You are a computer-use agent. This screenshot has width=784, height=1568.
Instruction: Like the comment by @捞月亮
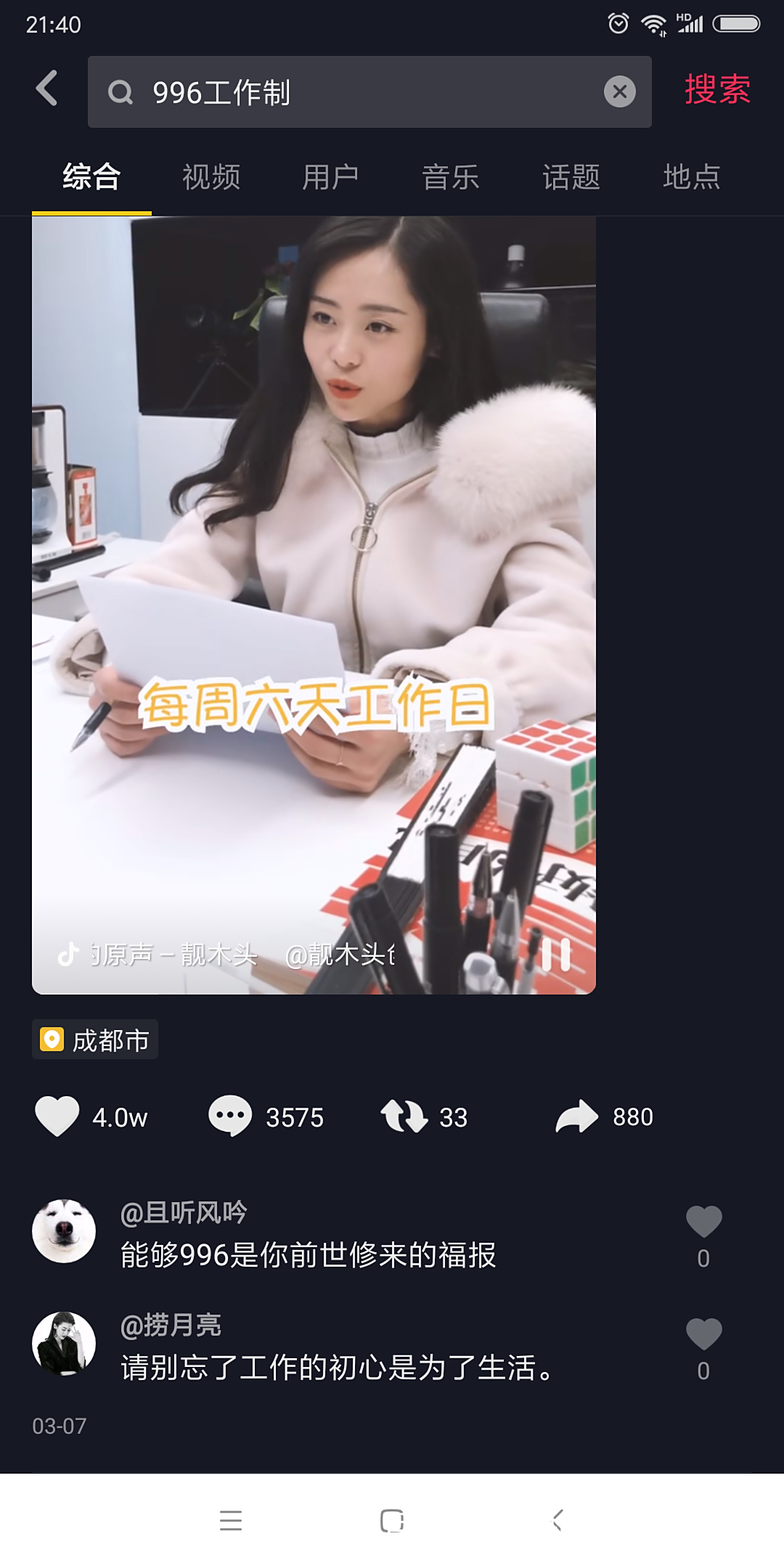tap(703, 1335)
